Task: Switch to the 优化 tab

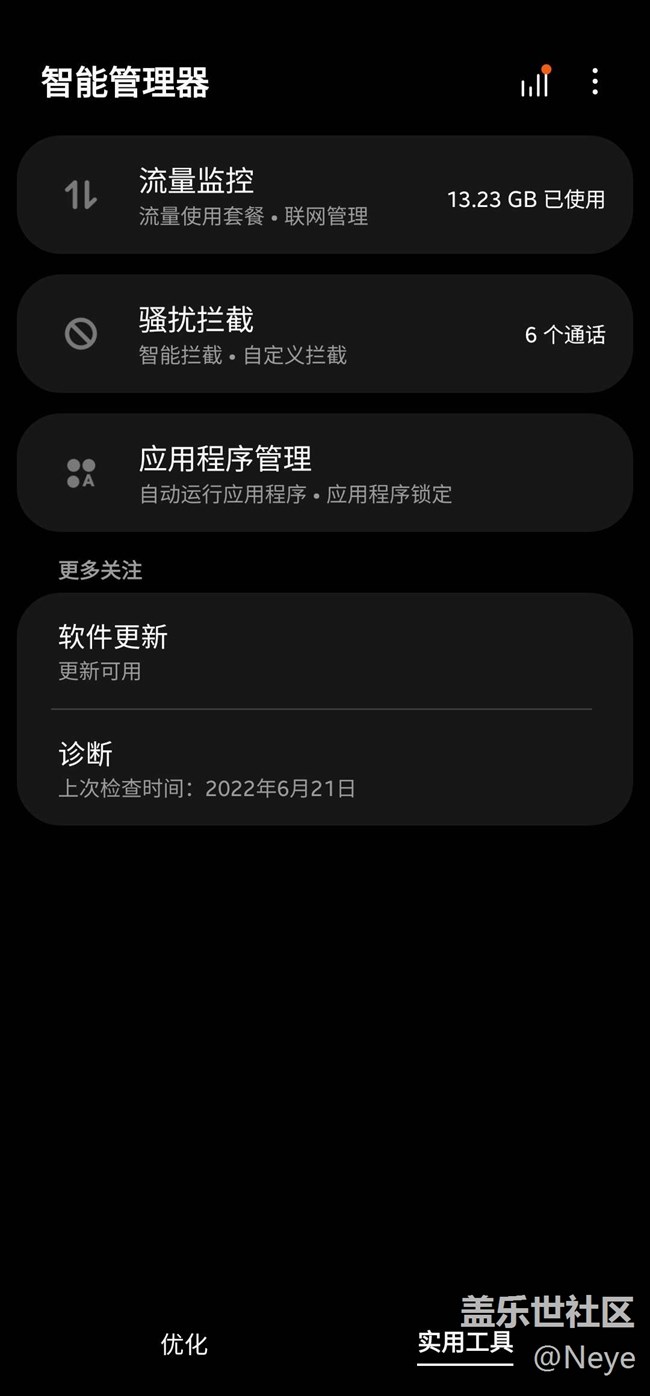Action: pyautogui.click(x=184, y=1344)
